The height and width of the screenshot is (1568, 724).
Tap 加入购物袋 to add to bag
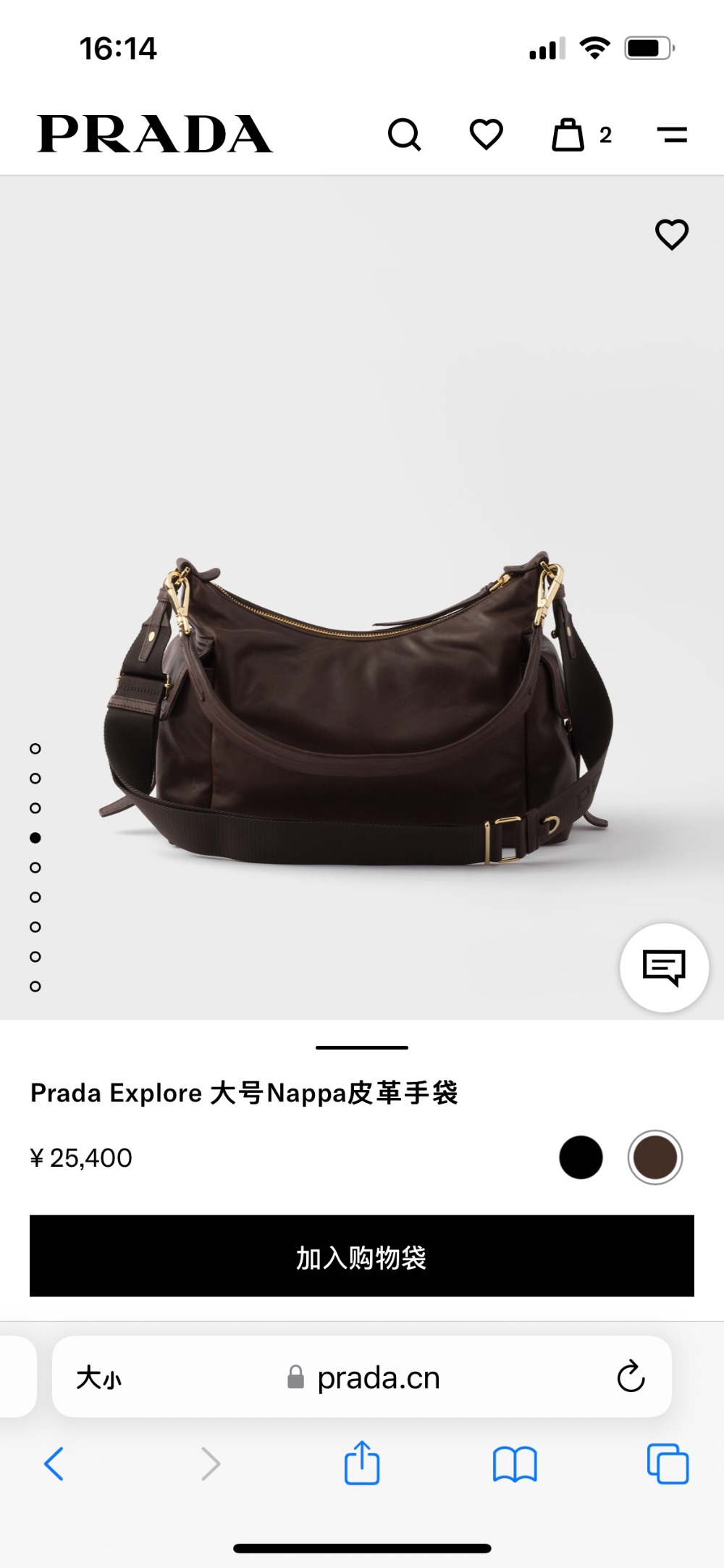[x=362, y=1256]
